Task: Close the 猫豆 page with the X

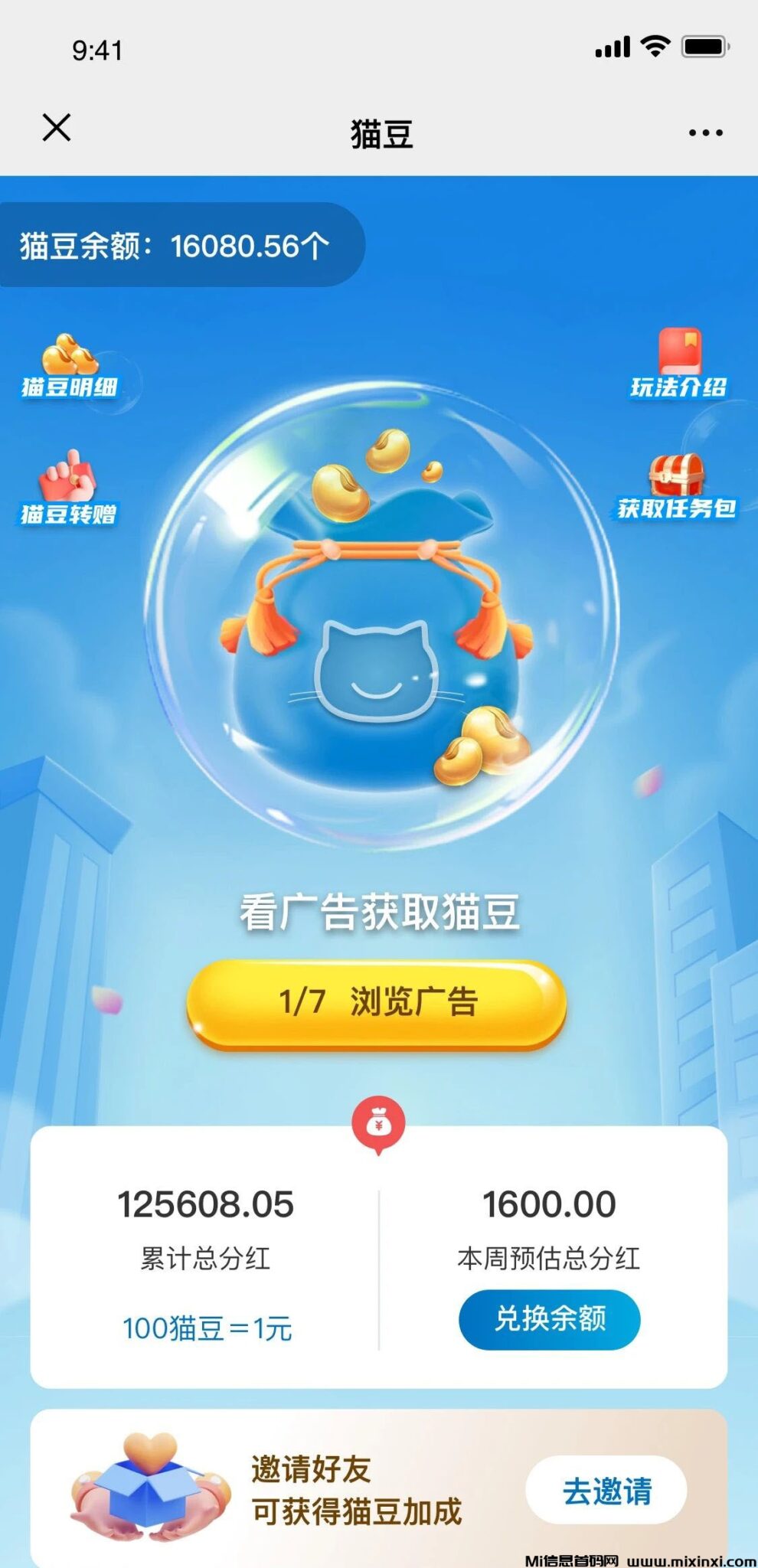Action: click(55, 129)
